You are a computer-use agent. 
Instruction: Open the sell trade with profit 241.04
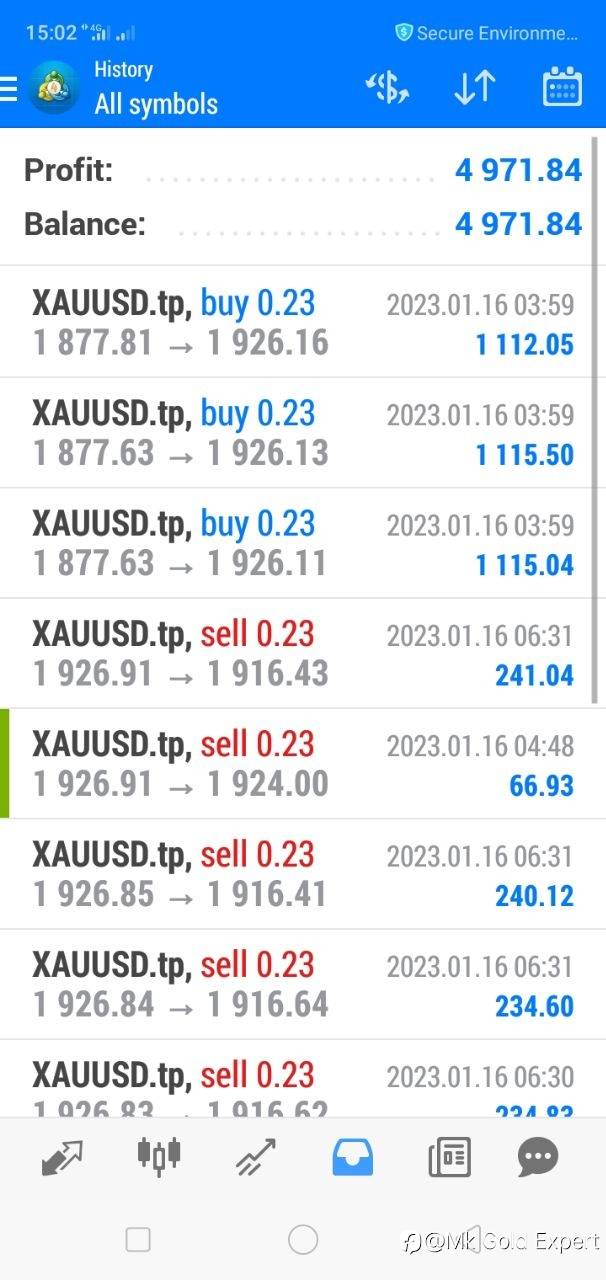pos(302,653)
